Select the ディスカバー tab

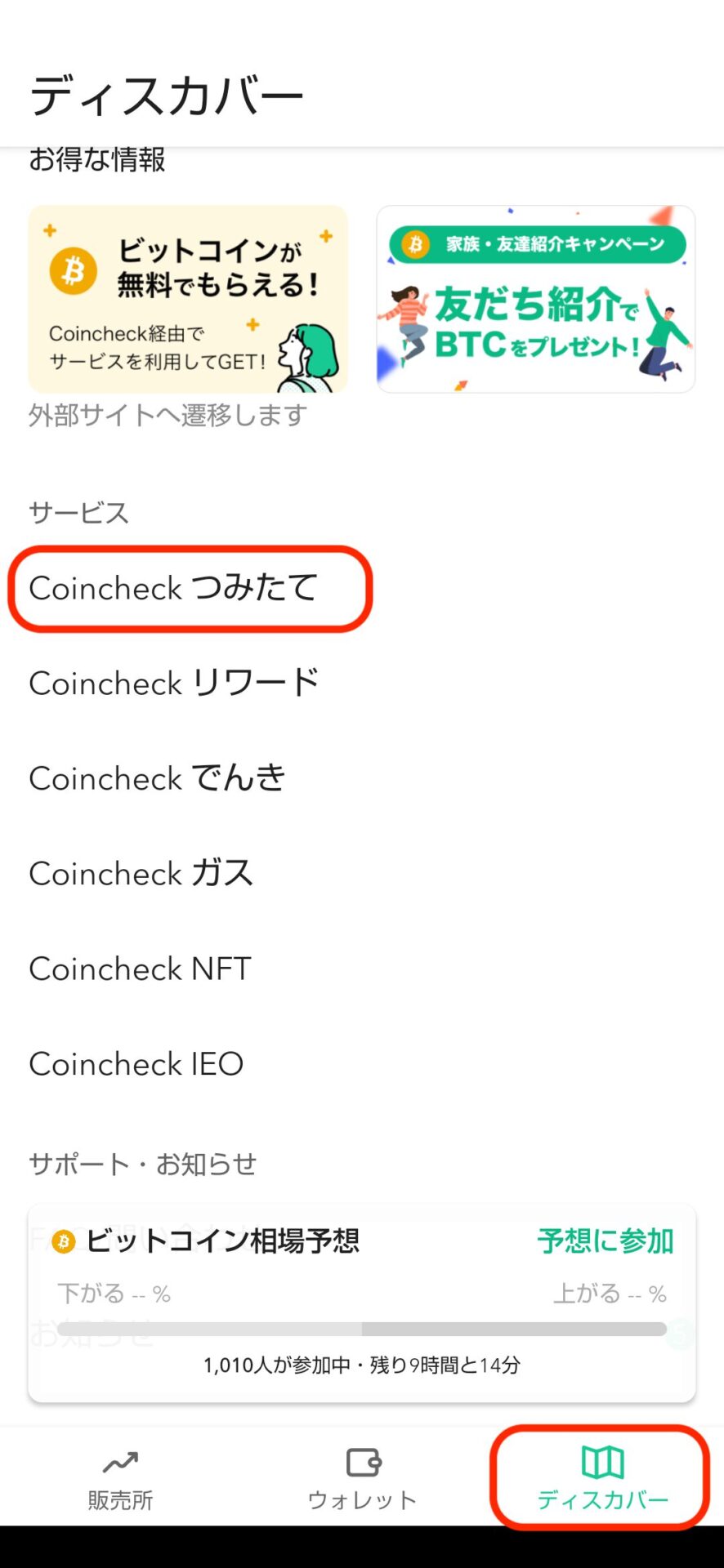tap(603, 1478)
